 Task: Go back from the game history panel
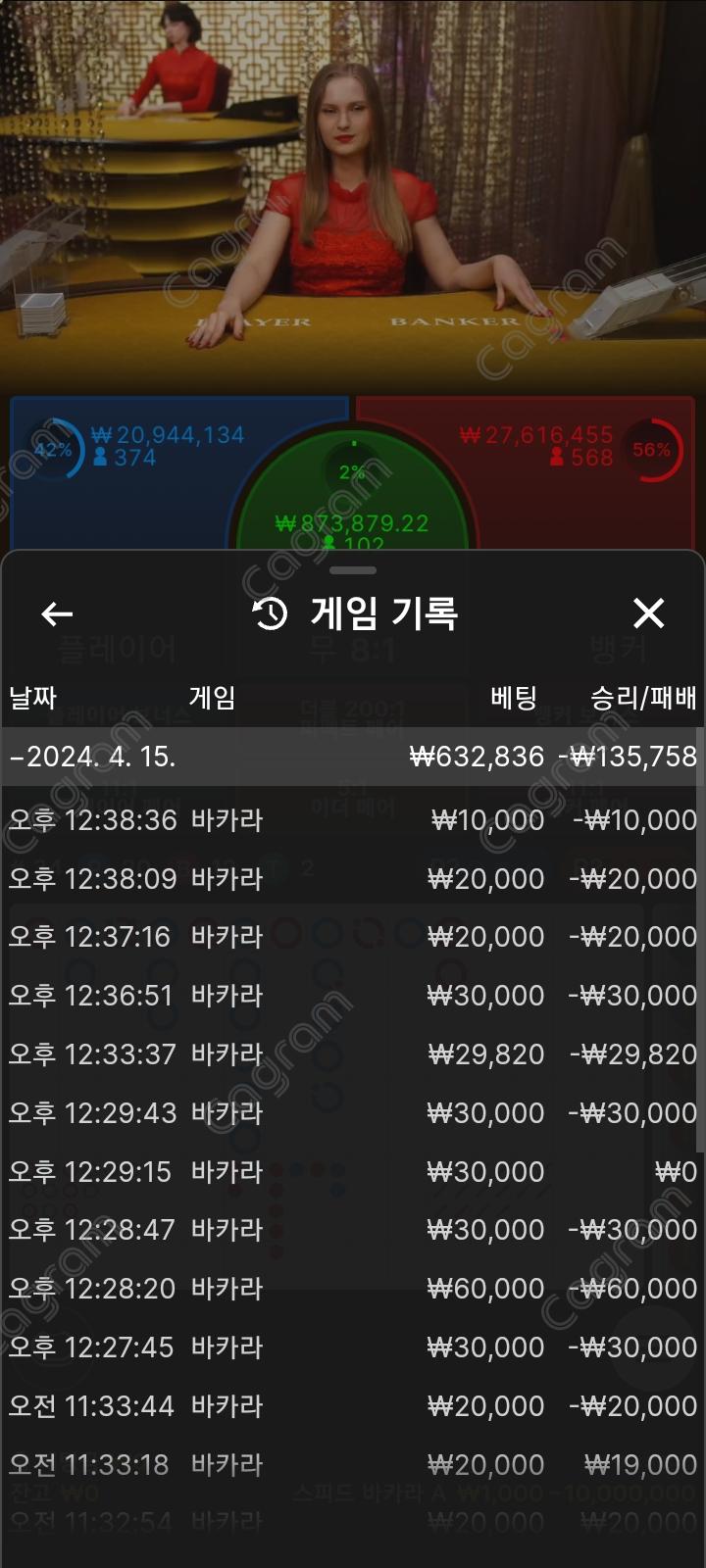(57, 614)
